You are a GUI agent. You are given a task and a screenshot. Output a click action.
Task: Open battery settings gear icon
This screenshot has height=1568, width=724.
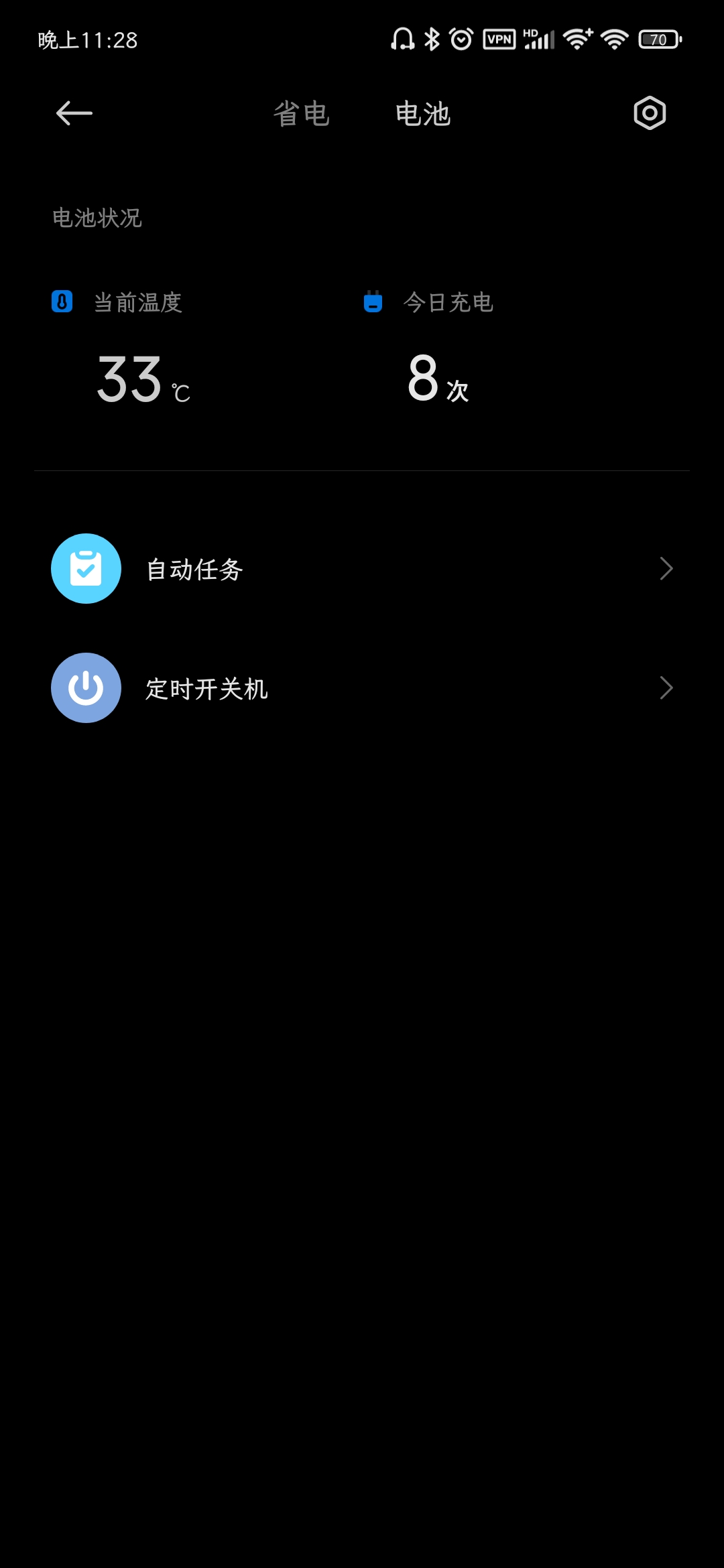point(650,113)
